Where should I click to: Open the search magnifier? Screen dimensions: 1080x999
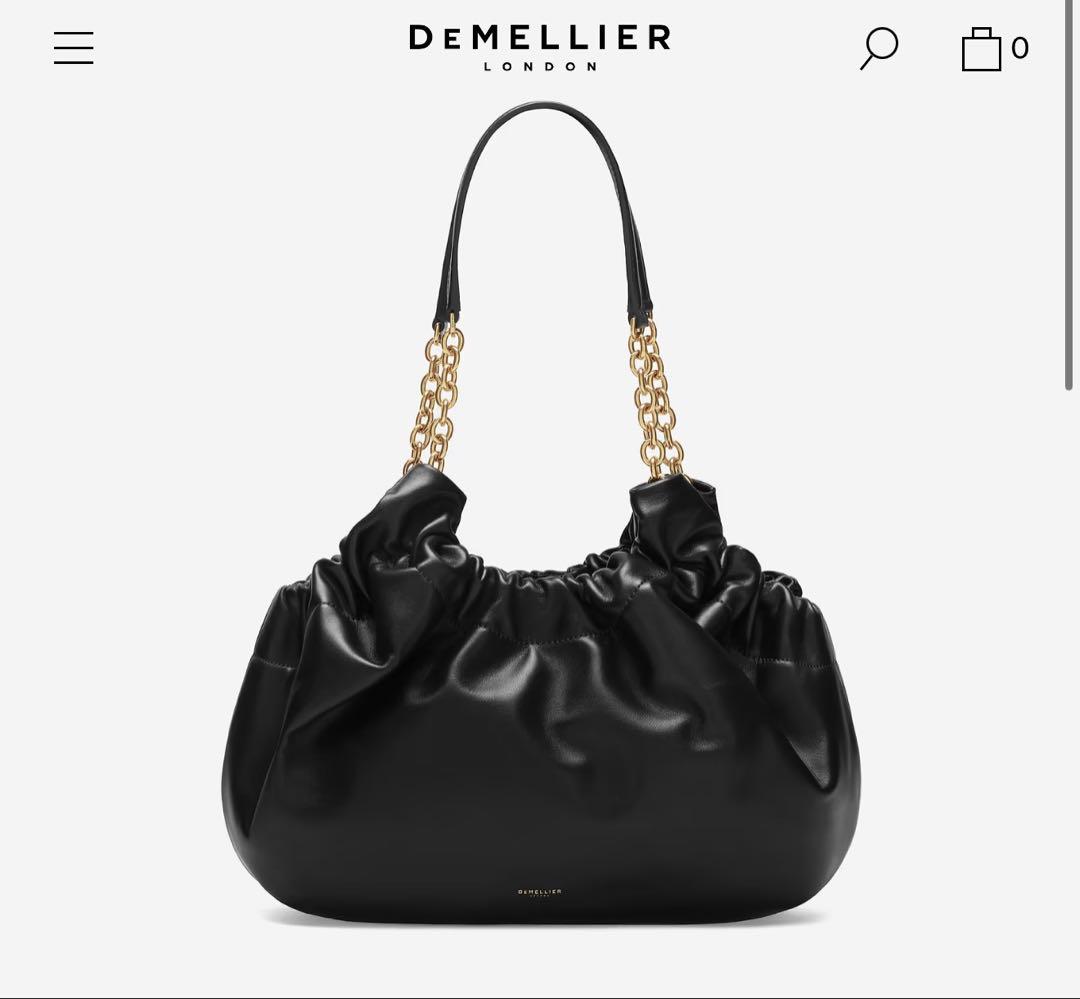coord(879,48)
